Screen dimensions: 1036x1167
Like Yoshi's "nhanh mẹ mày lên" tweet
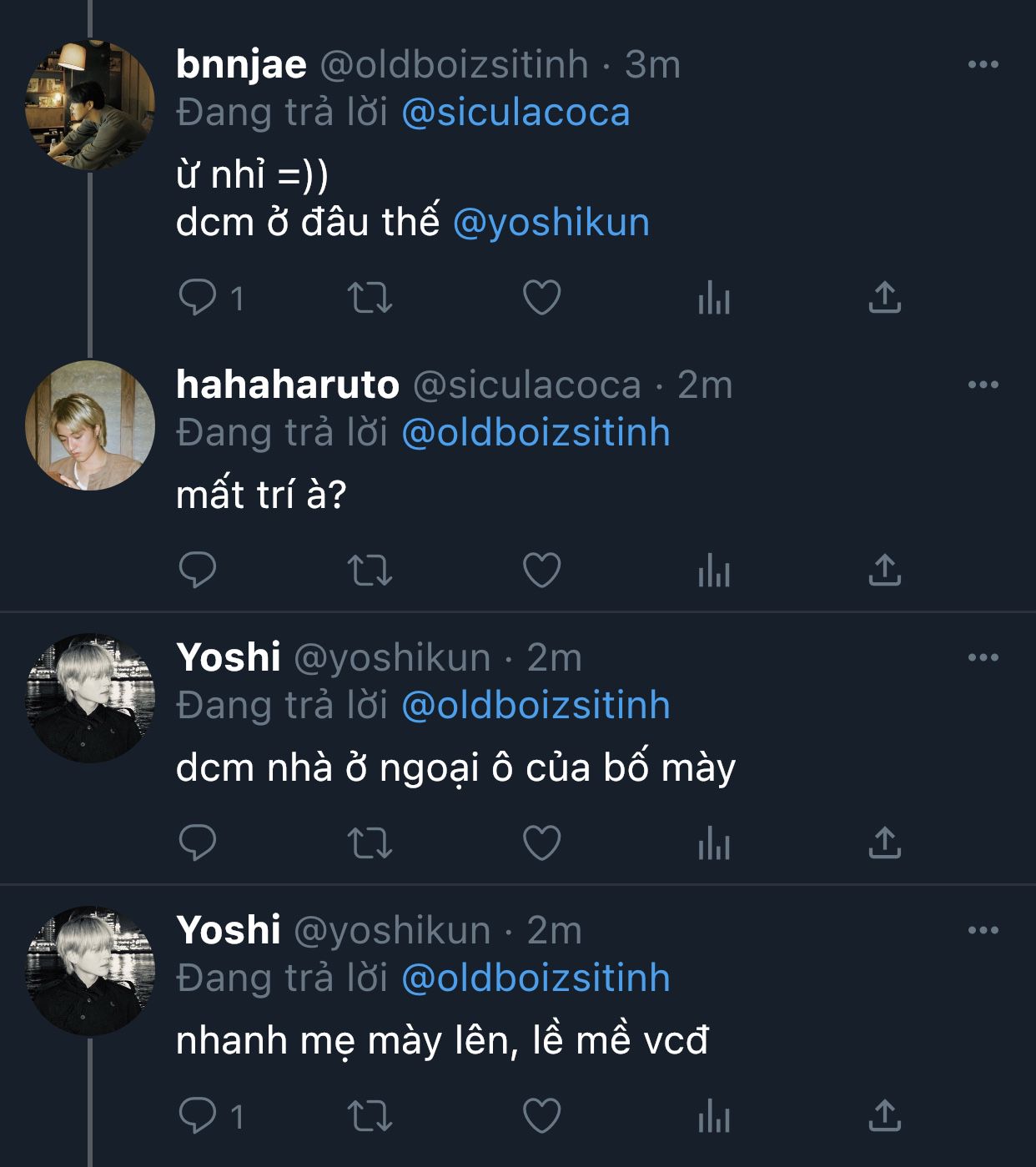pyautogui.click(x=541, y=1115)
